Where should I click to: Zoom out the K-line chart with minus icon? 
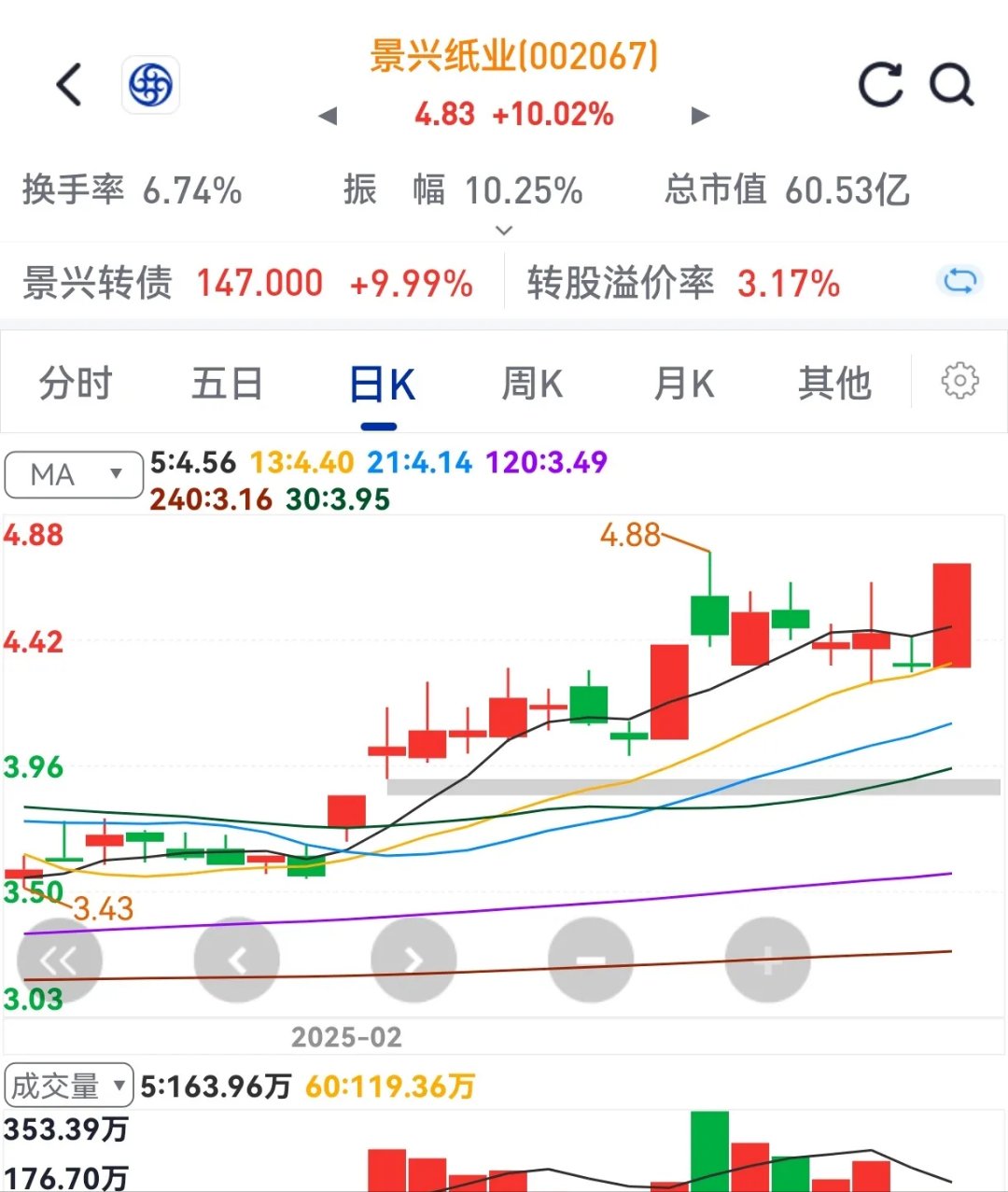[x=590, y=959]
